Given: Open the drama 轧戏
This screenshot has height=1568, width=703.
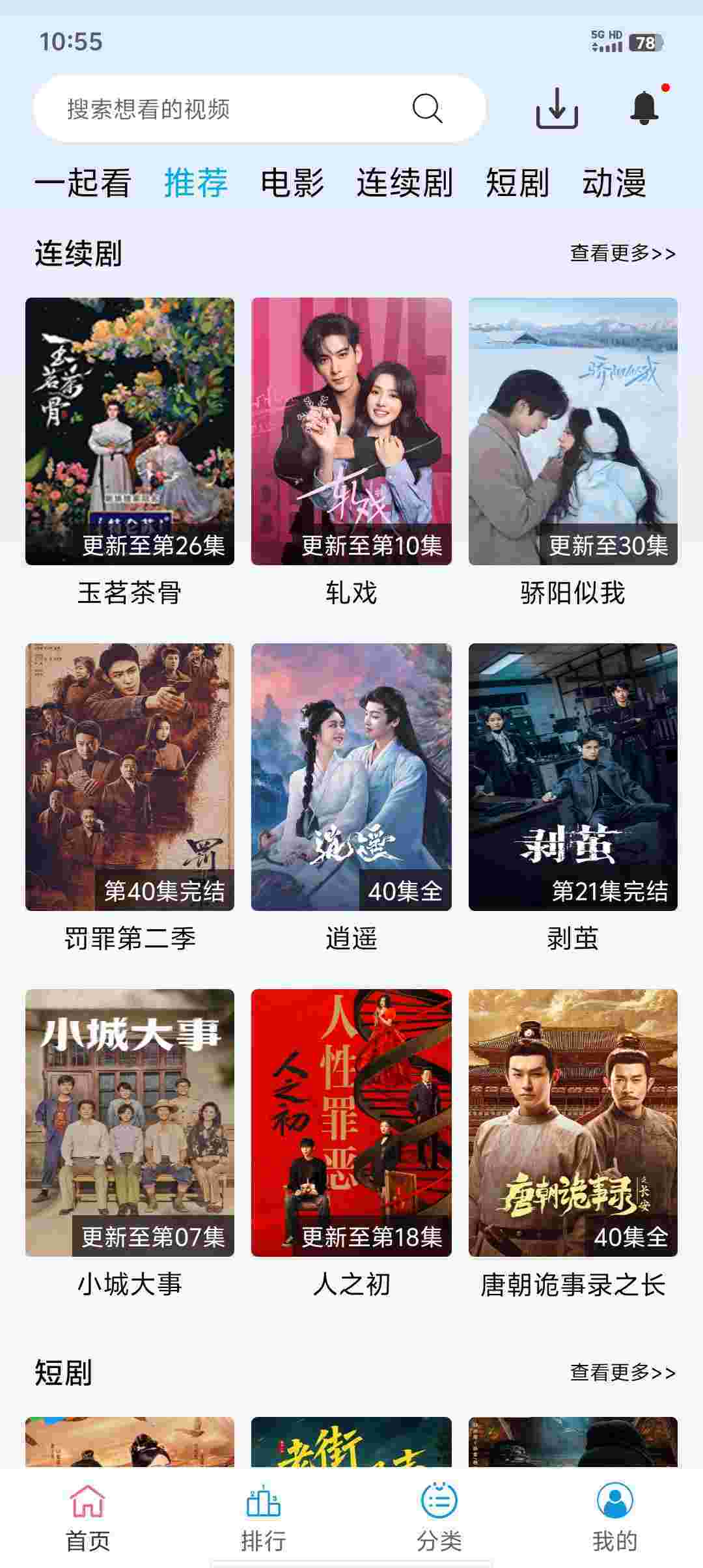Looking at the screenshot, I should tap(351, 431).
